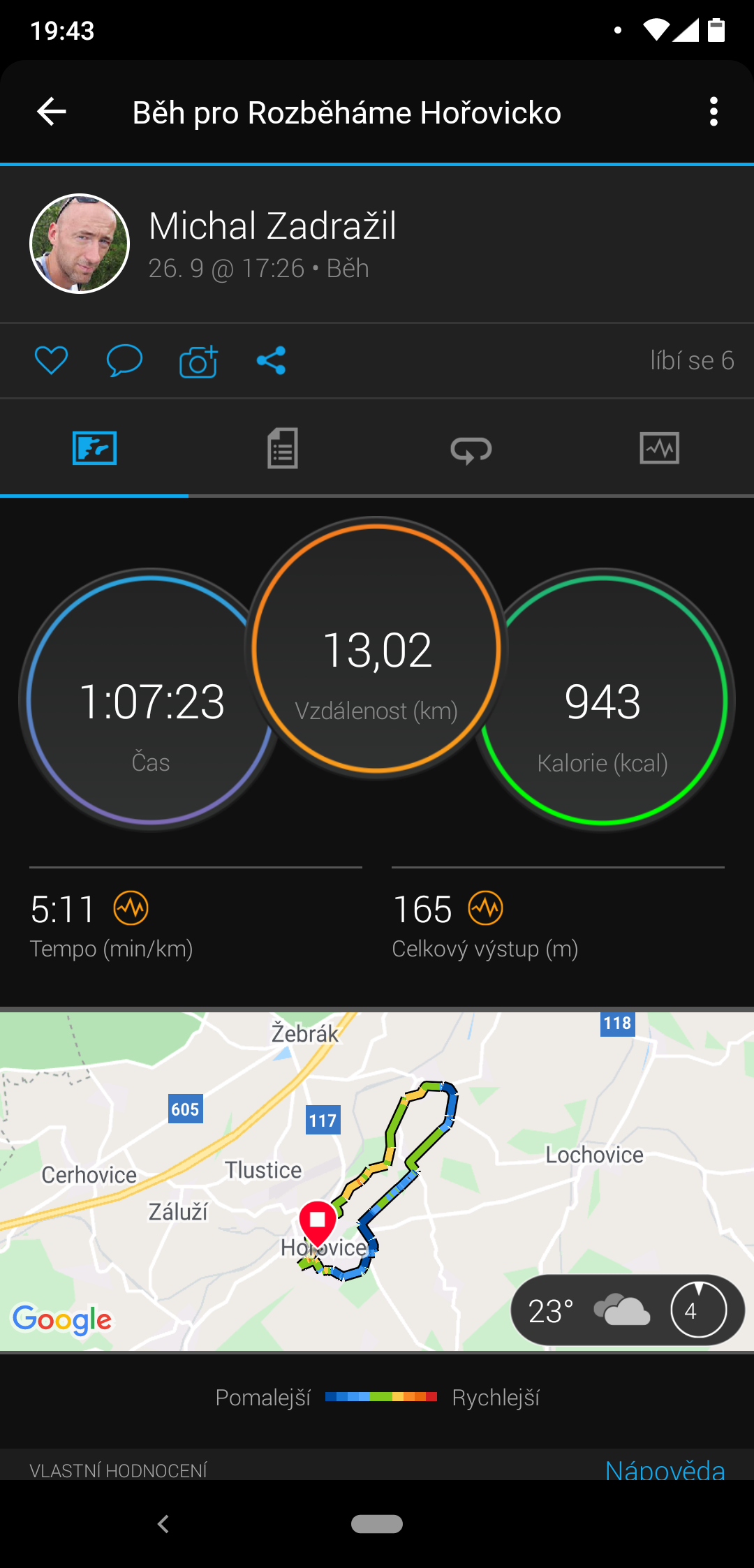The image size is (754, 1568).
Task: Tap the system home pill
Action: (x=377, y=1524)
